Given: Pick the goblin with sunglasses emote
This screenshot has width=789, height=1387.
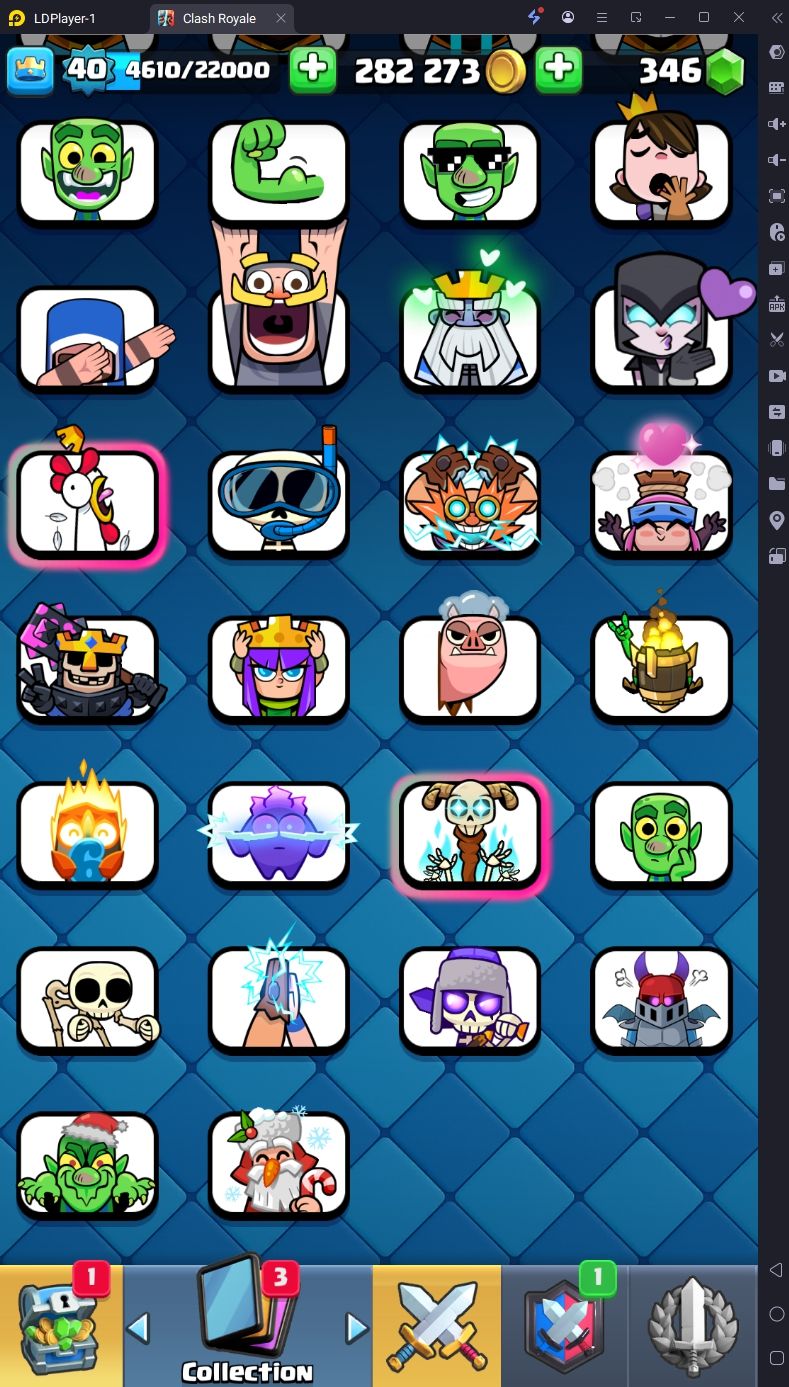Looking at the screenshot, I should pyautogui.click(x=470, y=171).
